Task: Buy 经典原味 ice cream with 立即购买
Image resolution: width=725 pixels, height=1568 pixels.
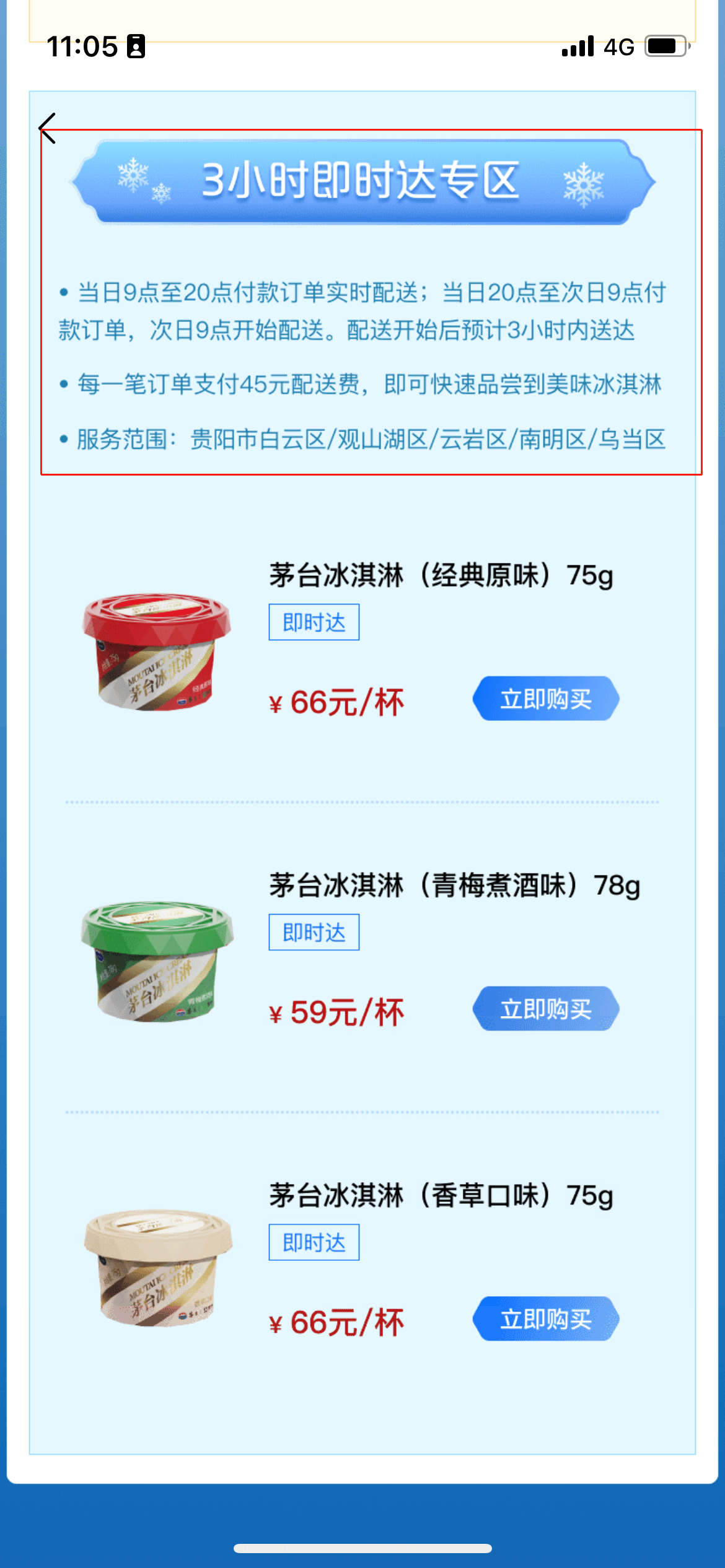Action: pos(545,699)
